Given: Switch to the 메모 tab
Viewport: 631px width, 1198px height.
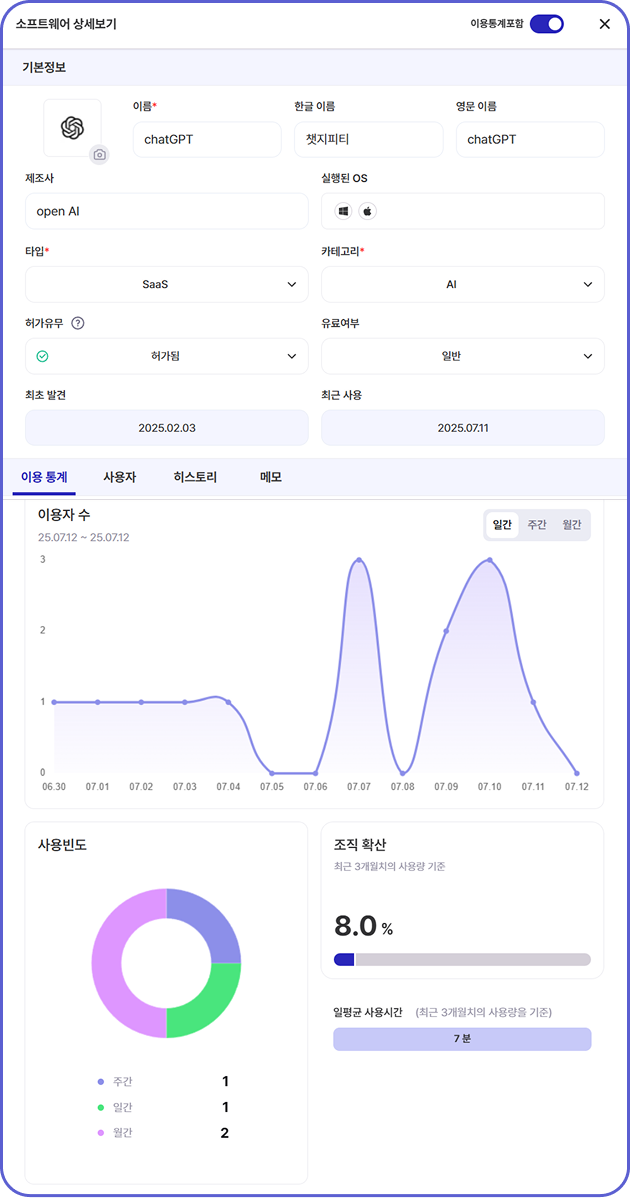Looking at the screenshot, I should coord(270,477).
